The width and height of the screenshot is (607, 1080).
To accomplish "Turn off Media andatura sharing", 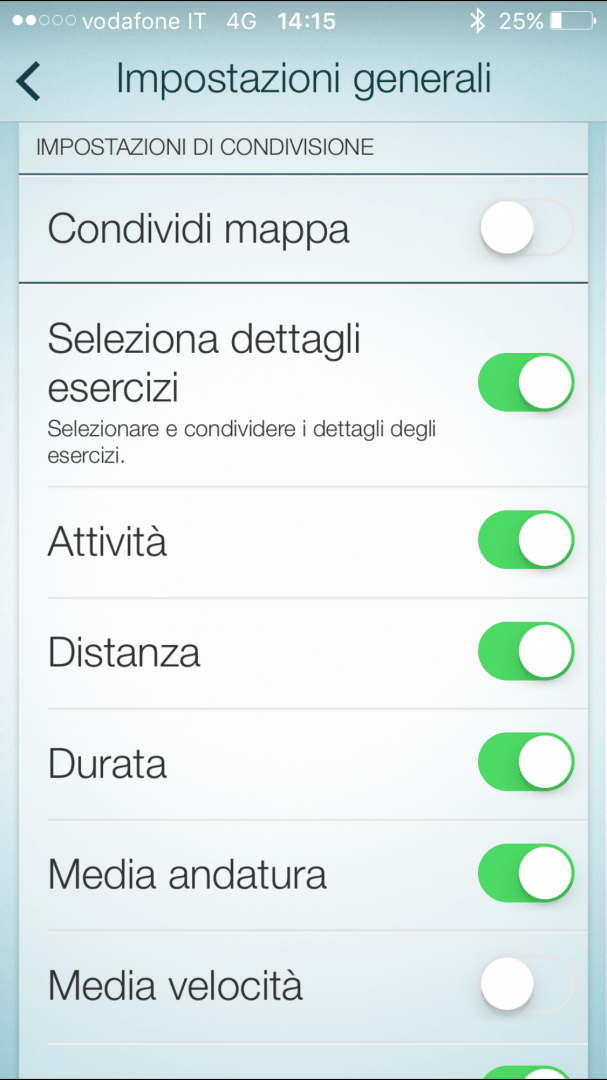I will 525,874.
